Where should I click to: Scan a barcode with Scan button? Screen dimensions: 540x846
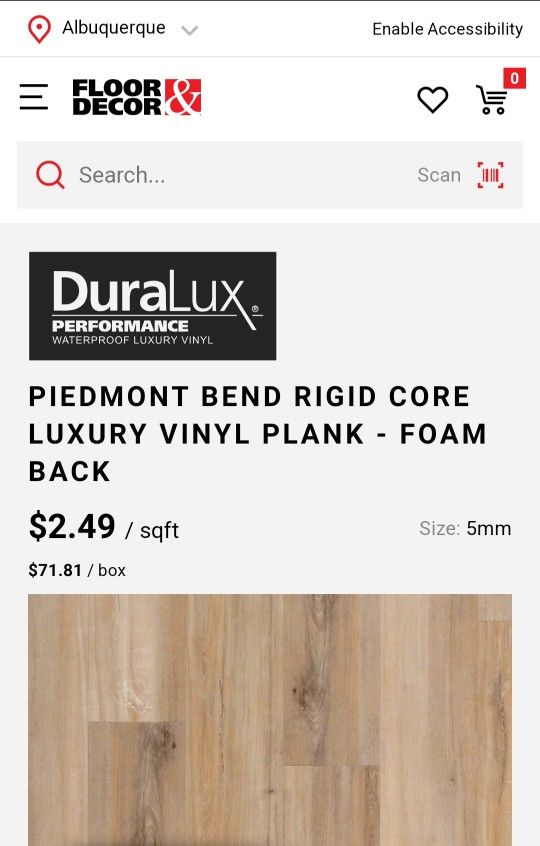click(x=461, y=175)
